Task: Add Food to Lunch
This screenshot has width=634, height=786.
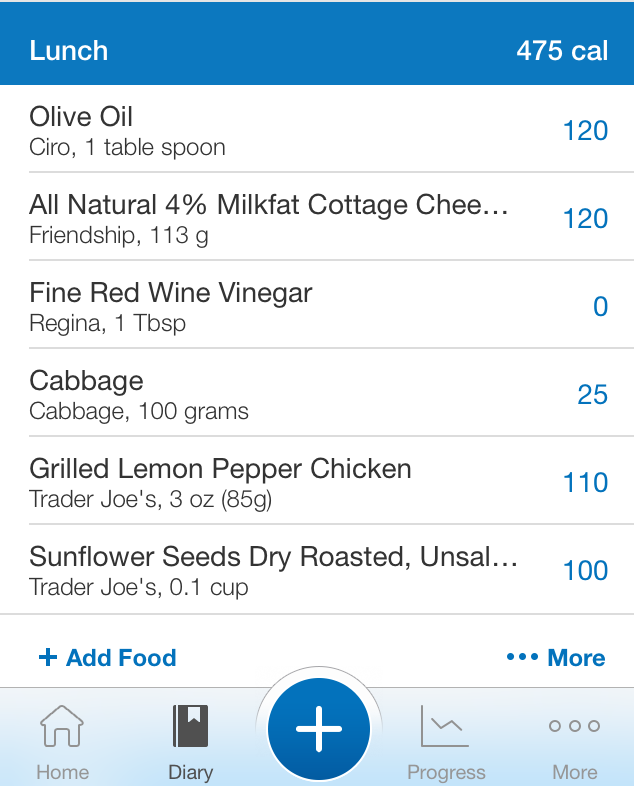Action: coord(107,658)
